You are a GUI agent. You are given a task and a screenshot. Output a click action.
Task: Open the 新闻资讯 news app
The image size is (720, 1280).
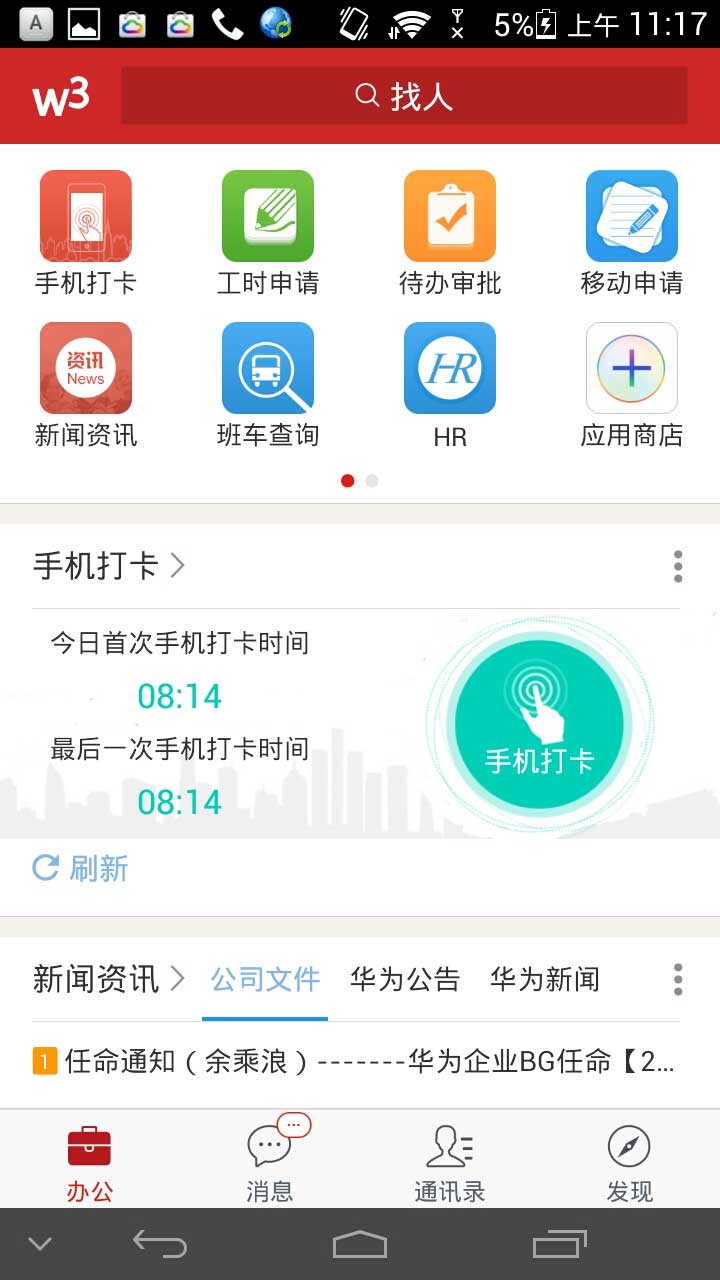click(86, 369)
